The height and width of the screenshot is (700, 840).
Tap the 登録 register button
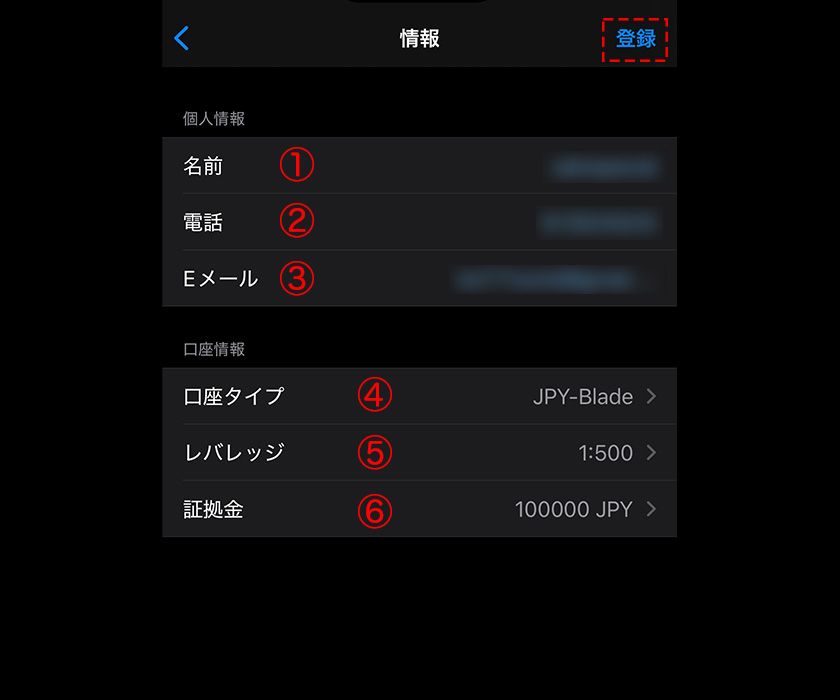pos(635,39)
